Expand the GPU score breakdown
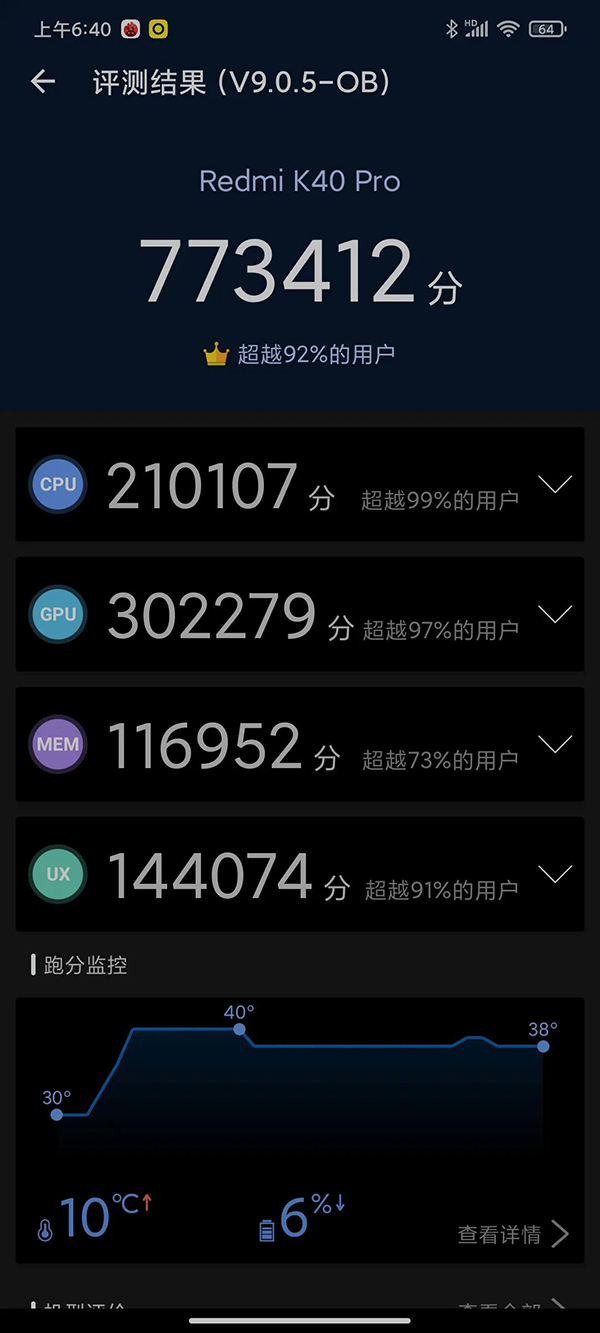 (554, 614)
